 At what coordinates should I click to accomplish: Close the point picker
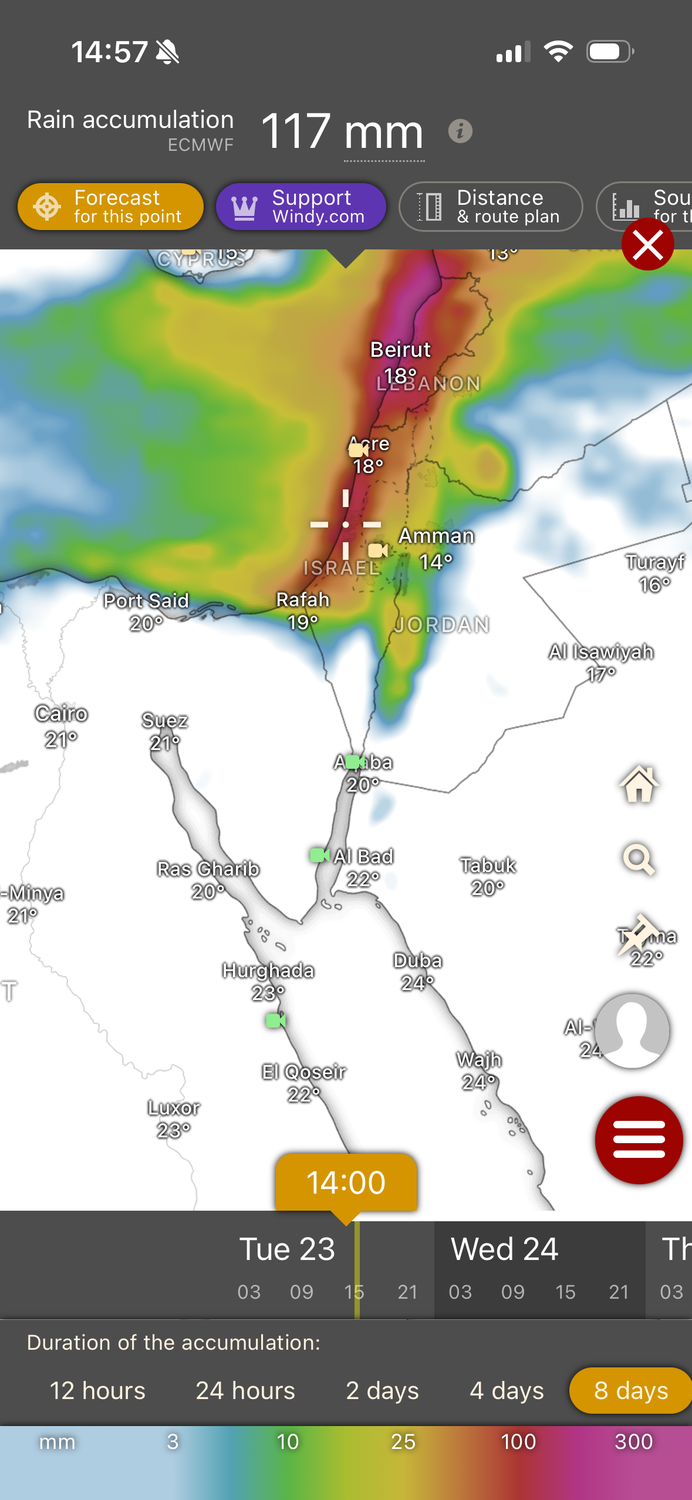click(647, 245)
